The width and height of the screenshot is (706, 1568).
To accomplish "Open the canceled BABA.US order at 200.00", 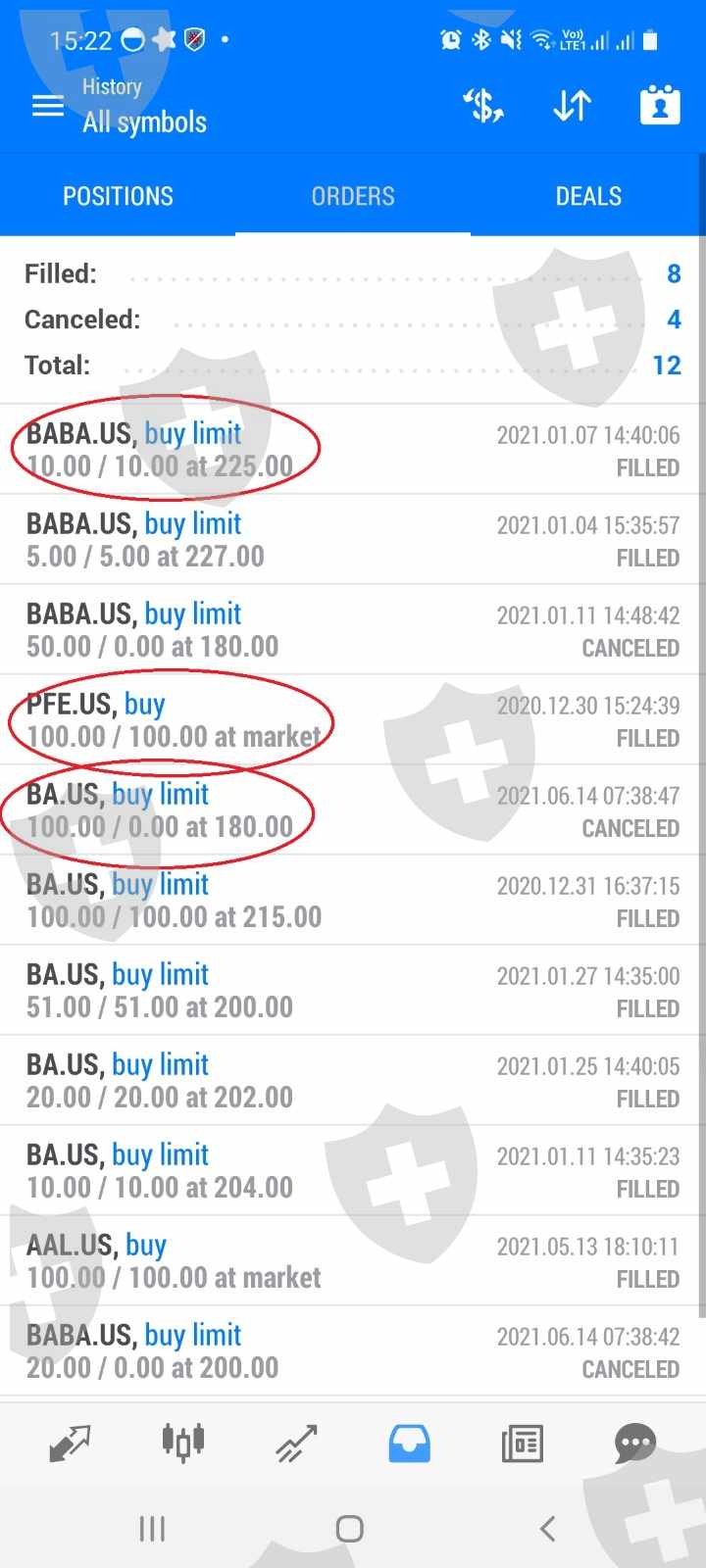I will coord(353,1351).
